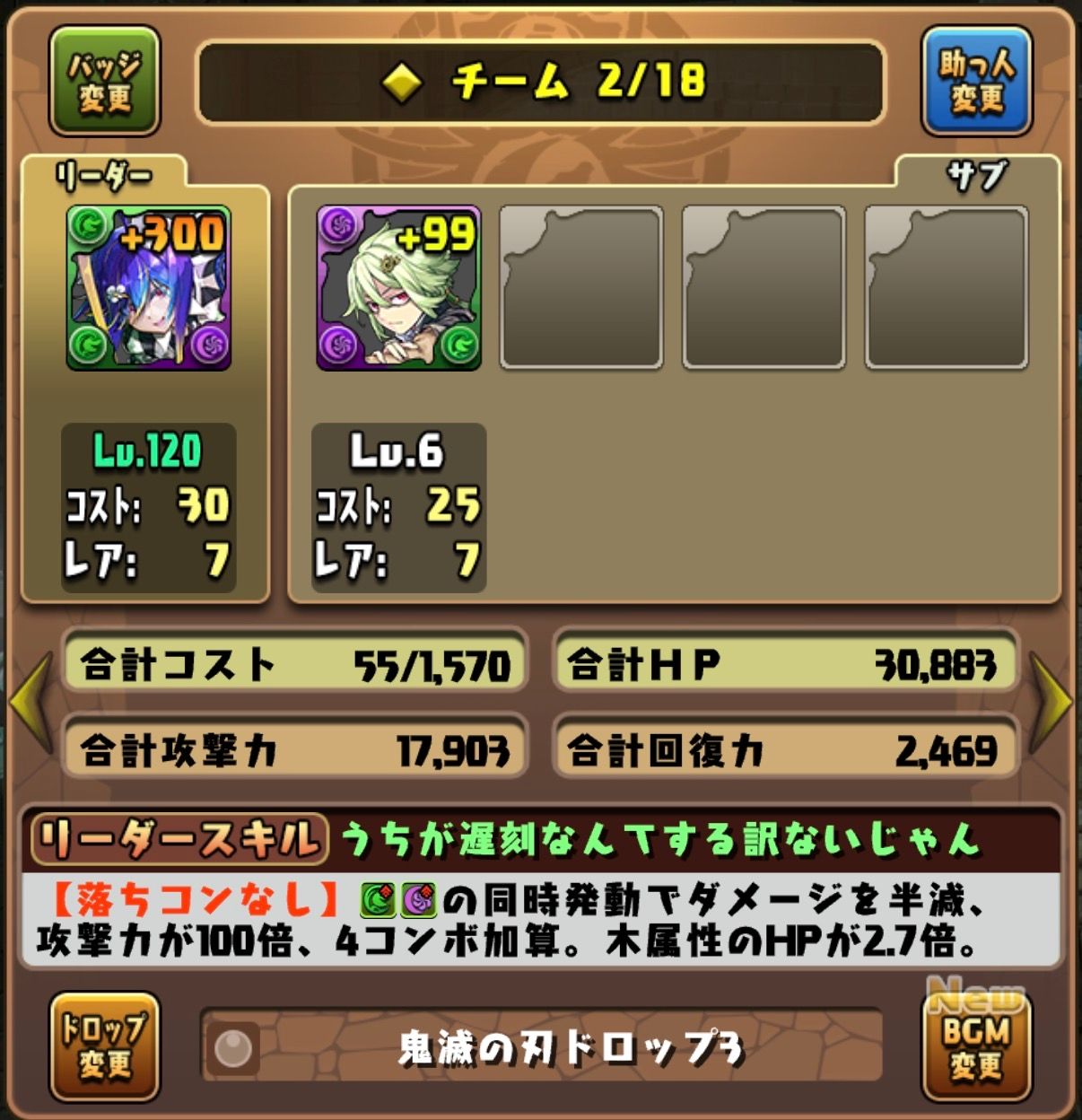This screenshot has height=1120, width=1082.
Task: Tap the first empty sub slot
Action: (581, 288)
